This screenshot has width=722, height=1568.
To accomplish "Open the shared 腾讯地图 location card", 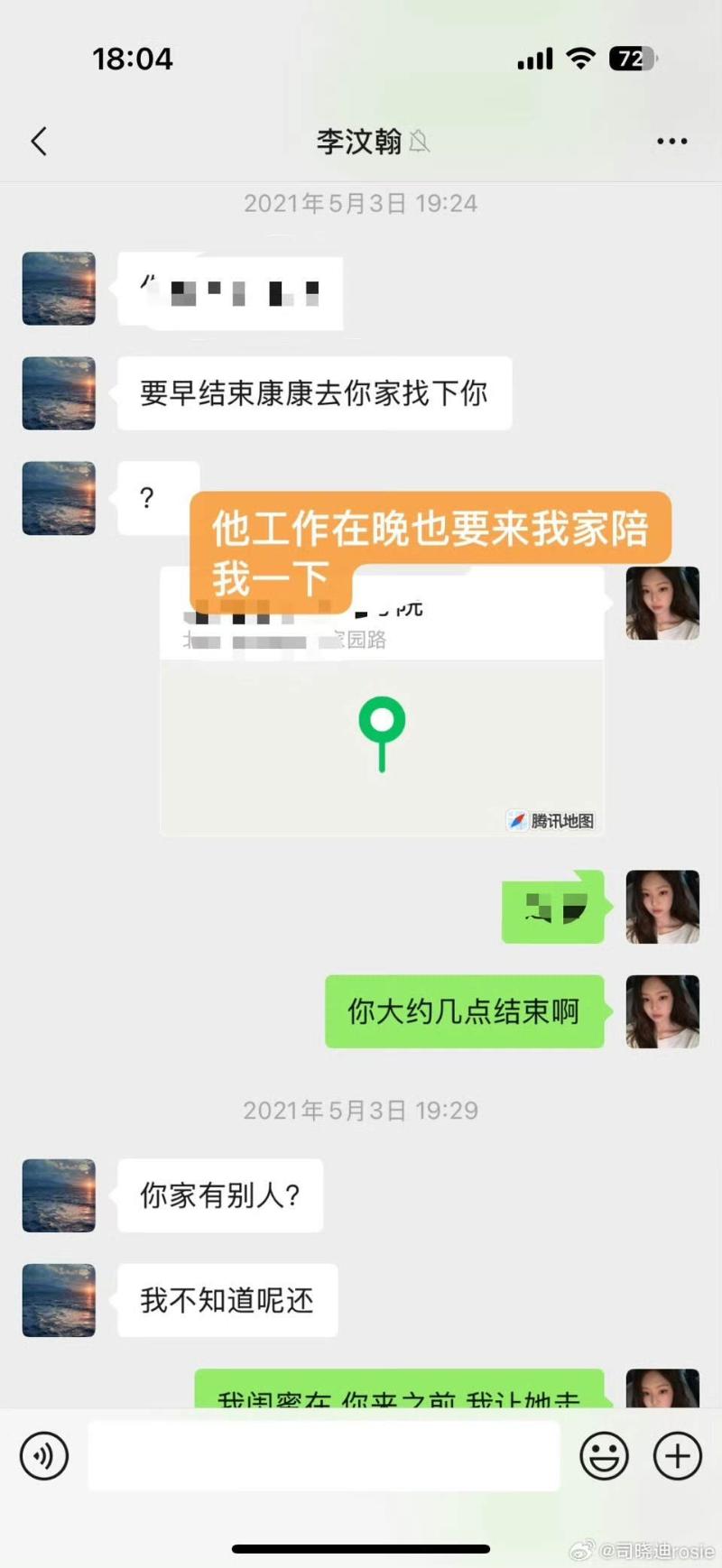I will pyautogui.click(x=382, y=740).
